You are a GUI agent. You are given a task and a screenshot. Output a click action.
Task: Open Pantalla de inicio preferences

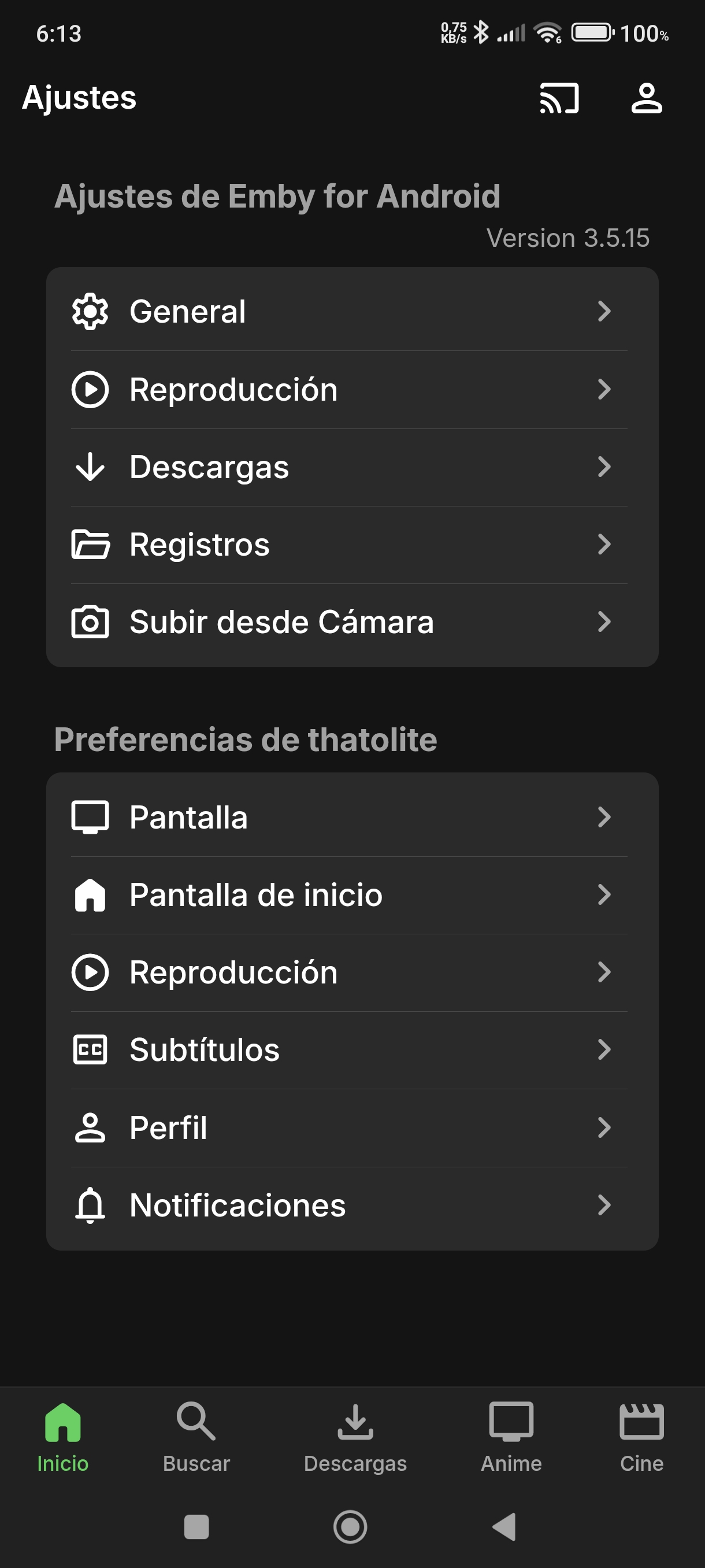point(351,895)
